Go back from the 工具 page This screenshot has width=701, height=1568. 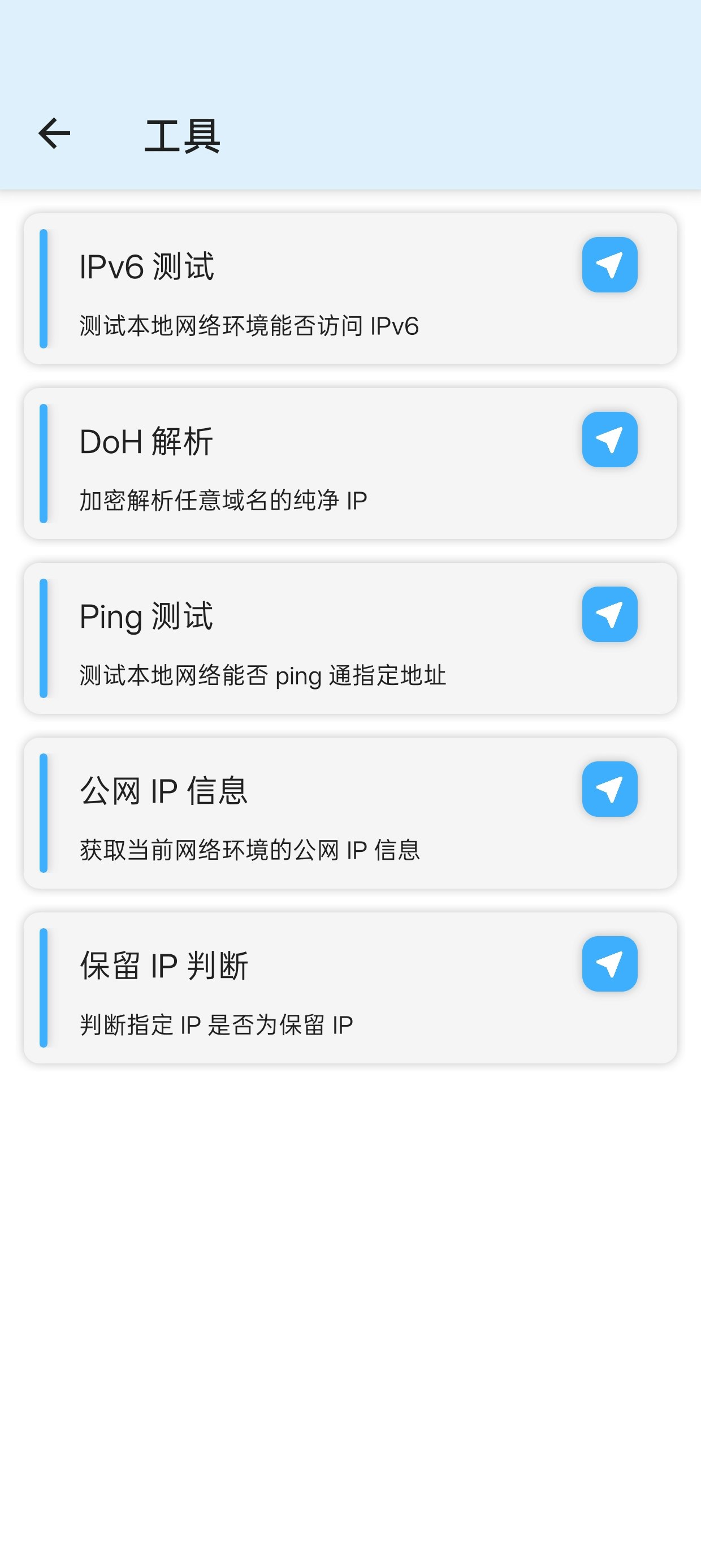pyautogui.click(x=55, y=134)
